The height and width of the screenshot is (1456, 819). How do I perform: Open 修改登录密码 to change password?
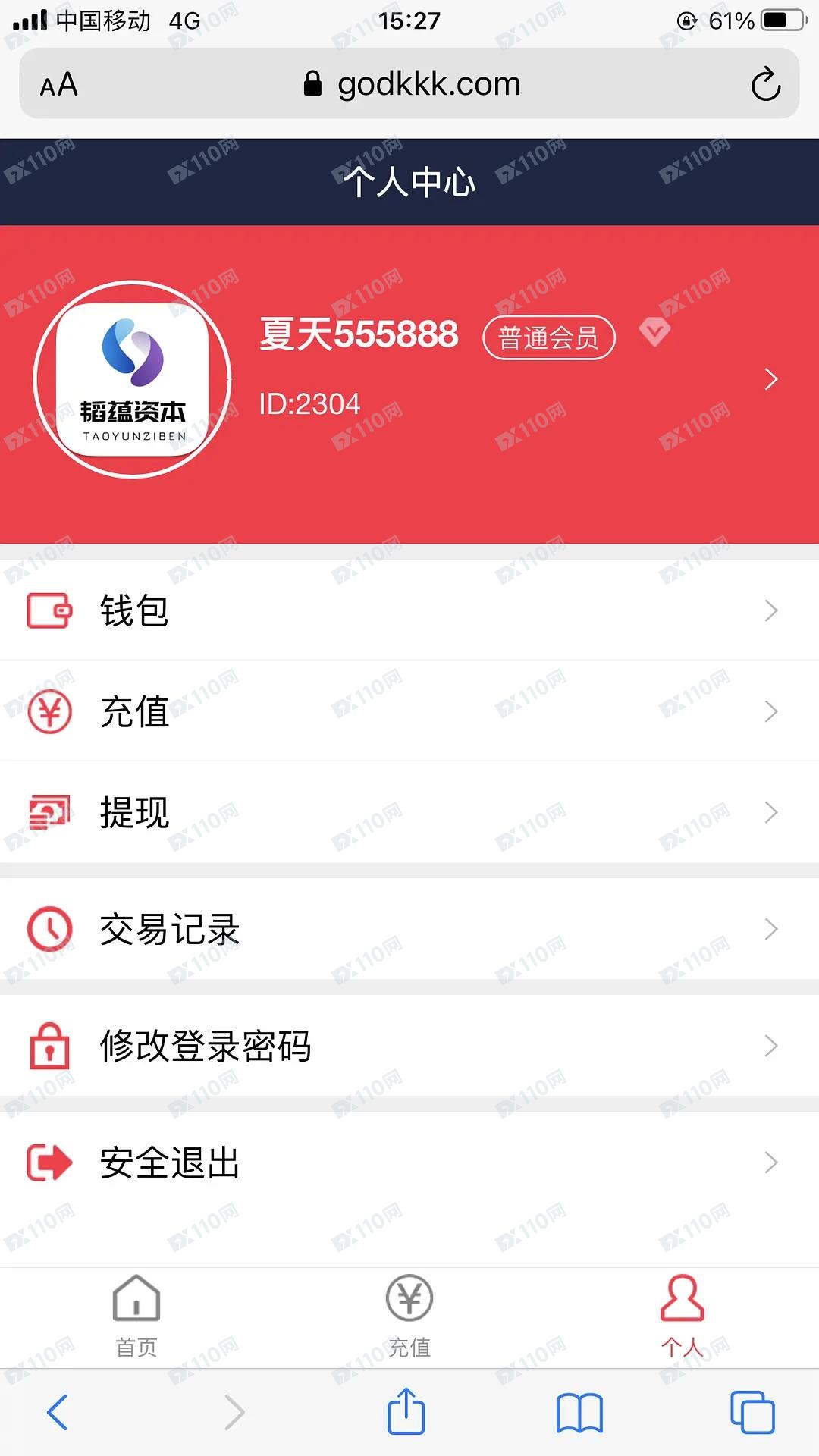(409, 1046)
